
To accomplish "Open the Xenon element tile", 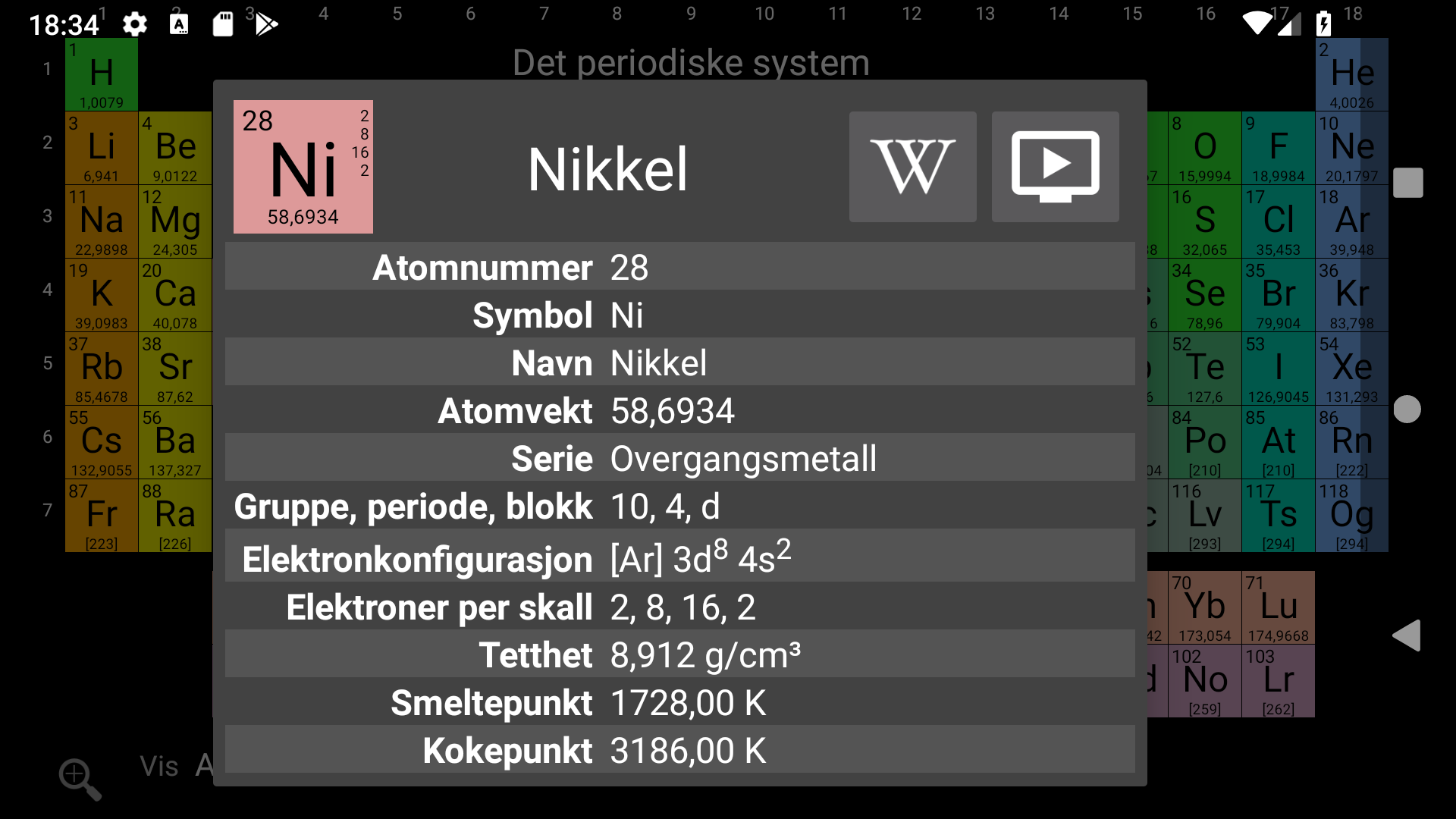I will point(1352,369).
